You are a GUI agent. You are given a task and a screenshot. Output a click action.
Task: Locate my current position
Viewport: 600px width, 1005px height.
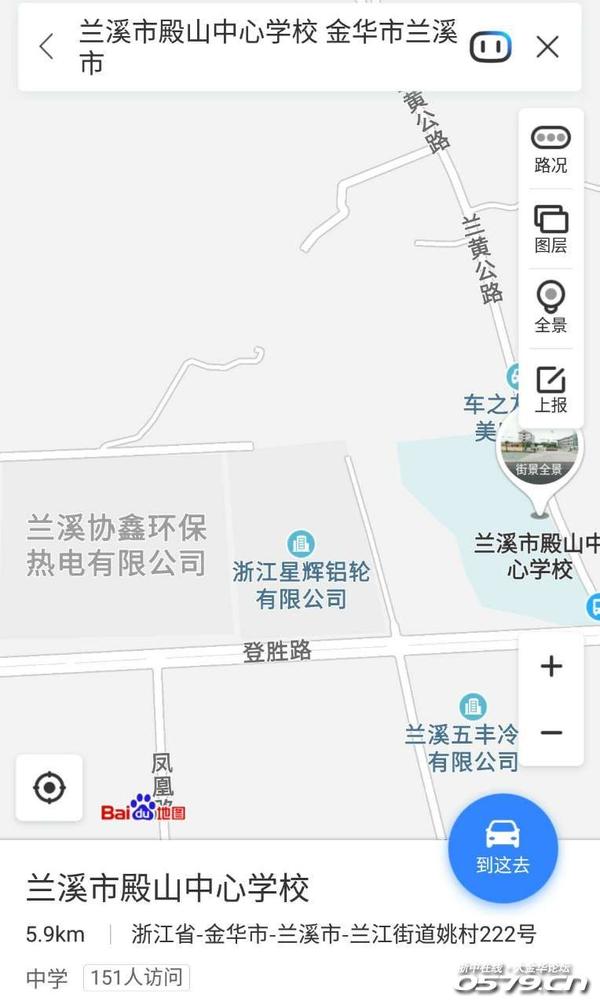(49, 788)
